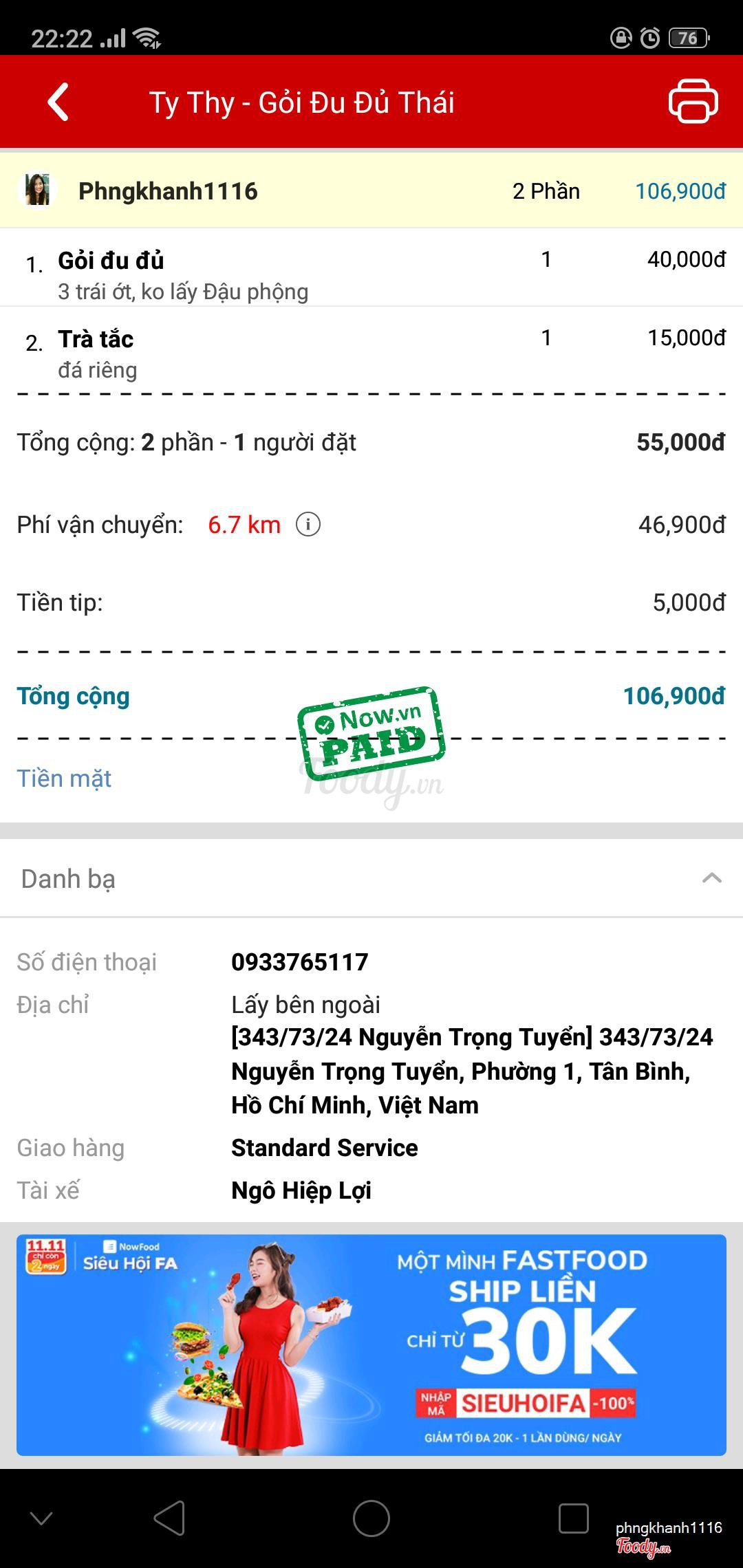
Task: Collapse the Danh bạ section
Action: (711, 878)
